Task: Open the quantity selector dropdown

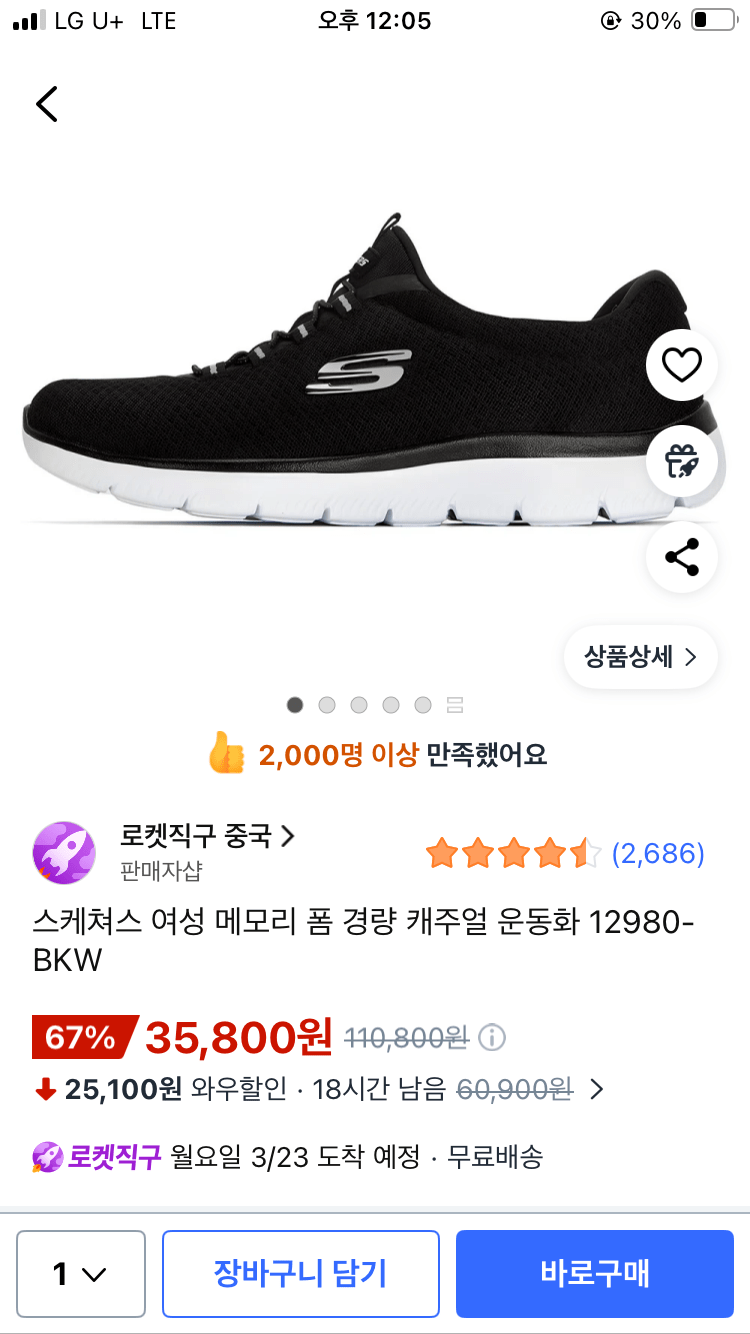Action: pos(81,1274)
